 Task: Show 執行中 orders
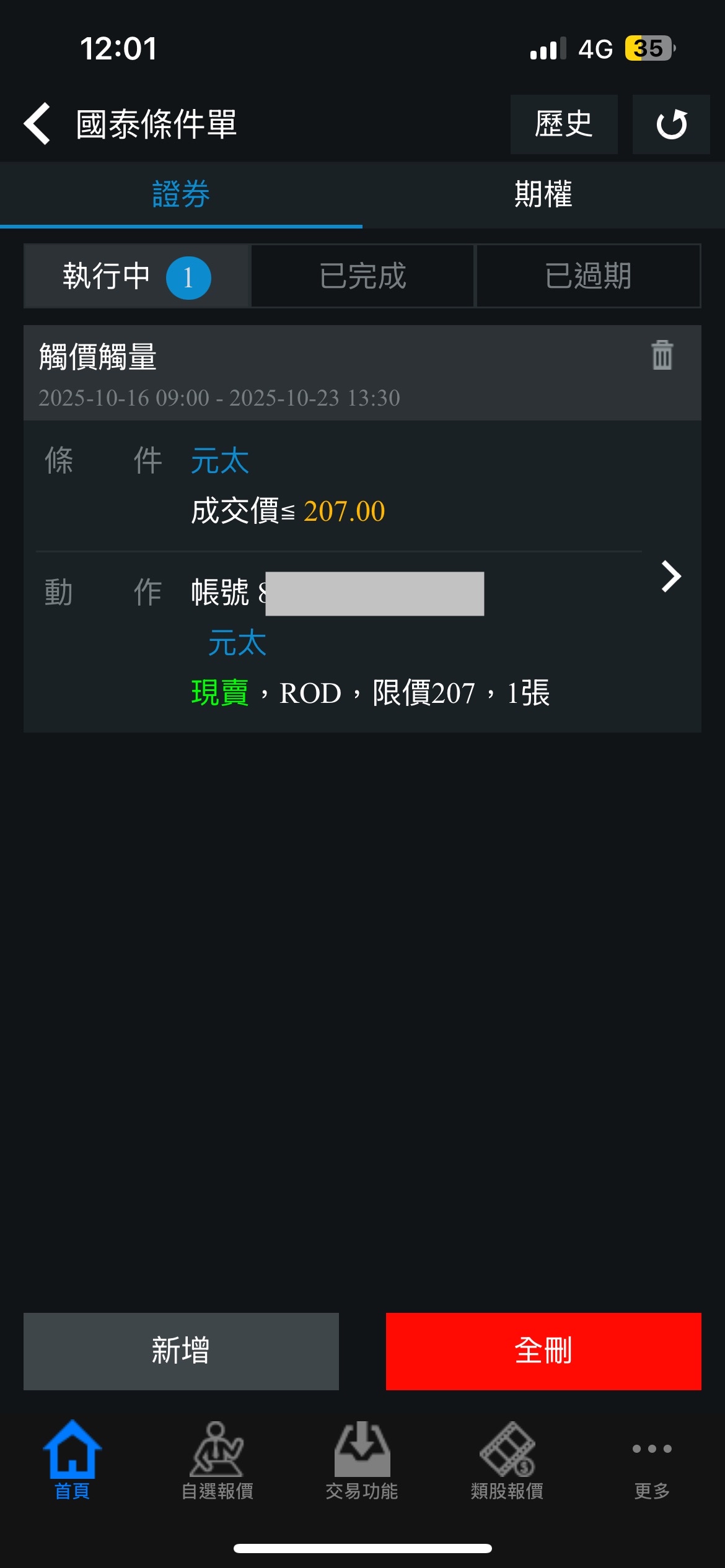tap(136, 276)
